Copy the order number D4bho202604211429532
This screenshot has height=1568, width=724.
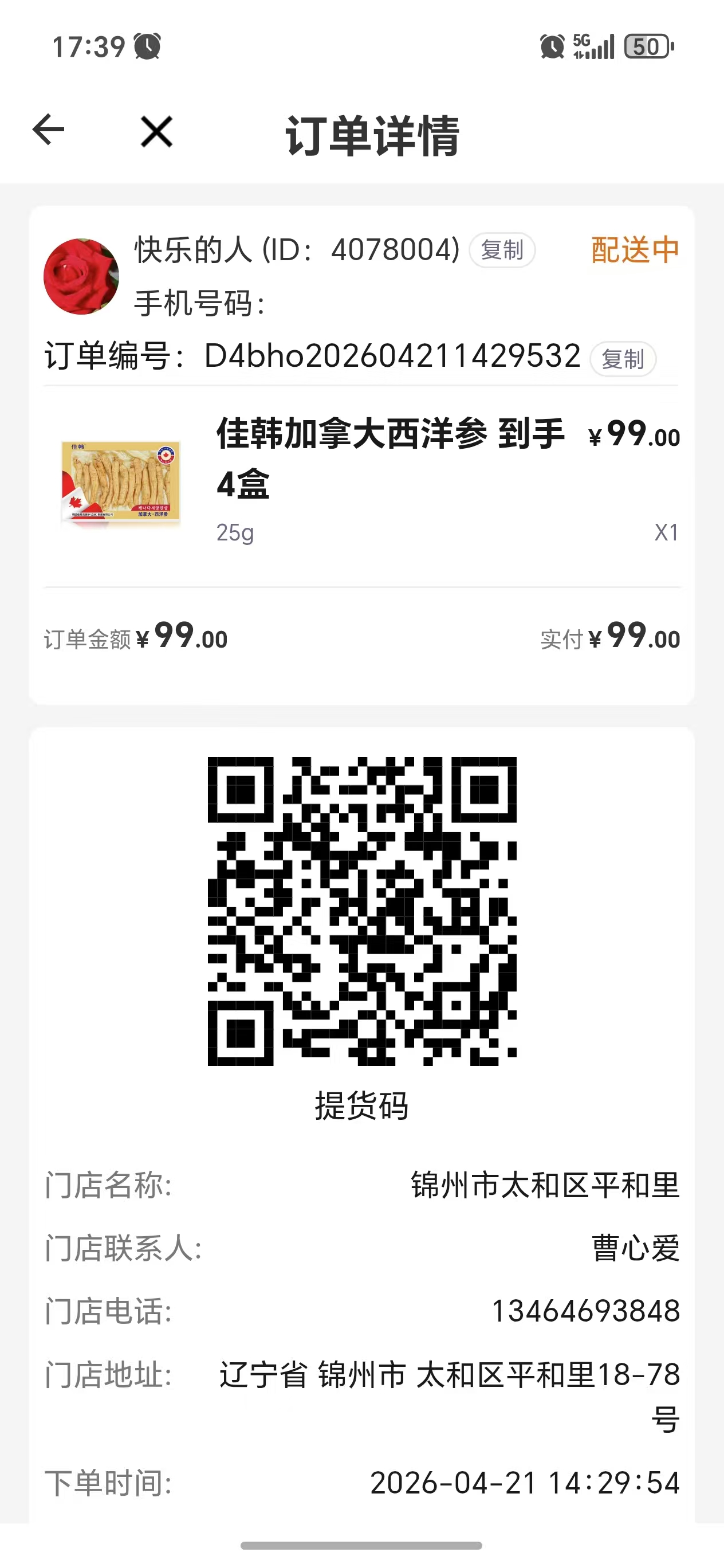623,359
